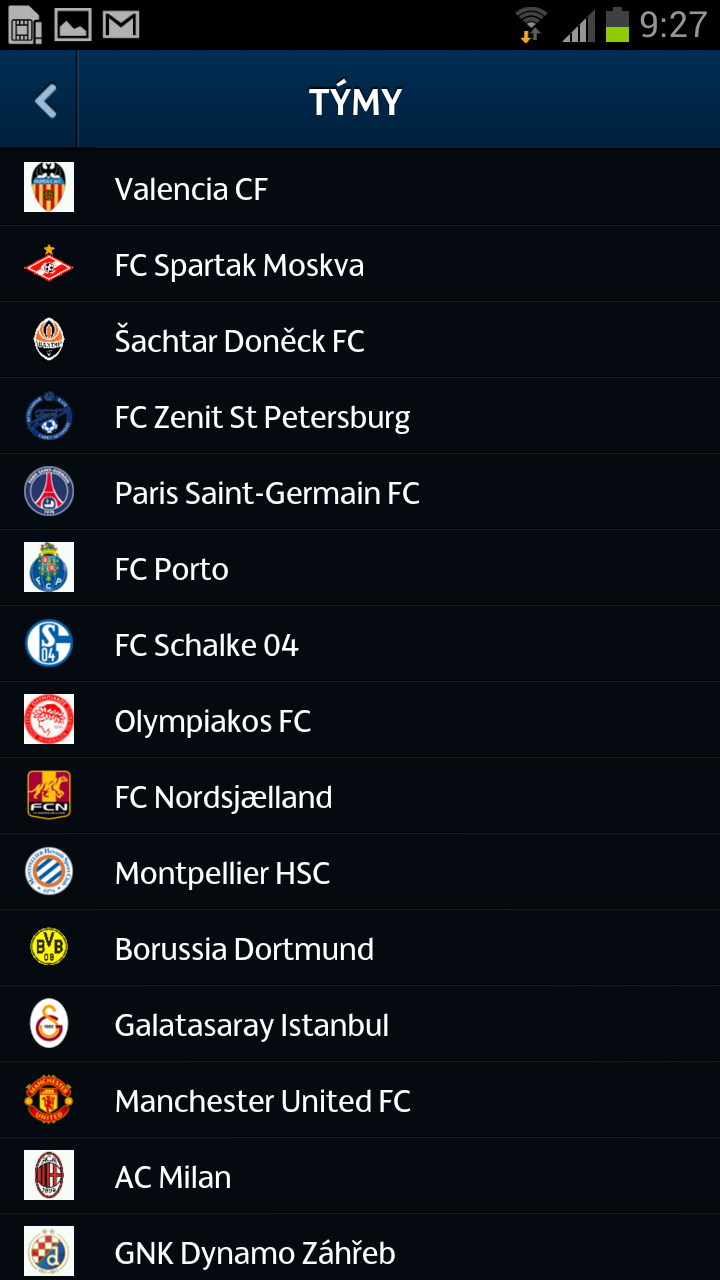Select the Montpellier HSC row

300,871
